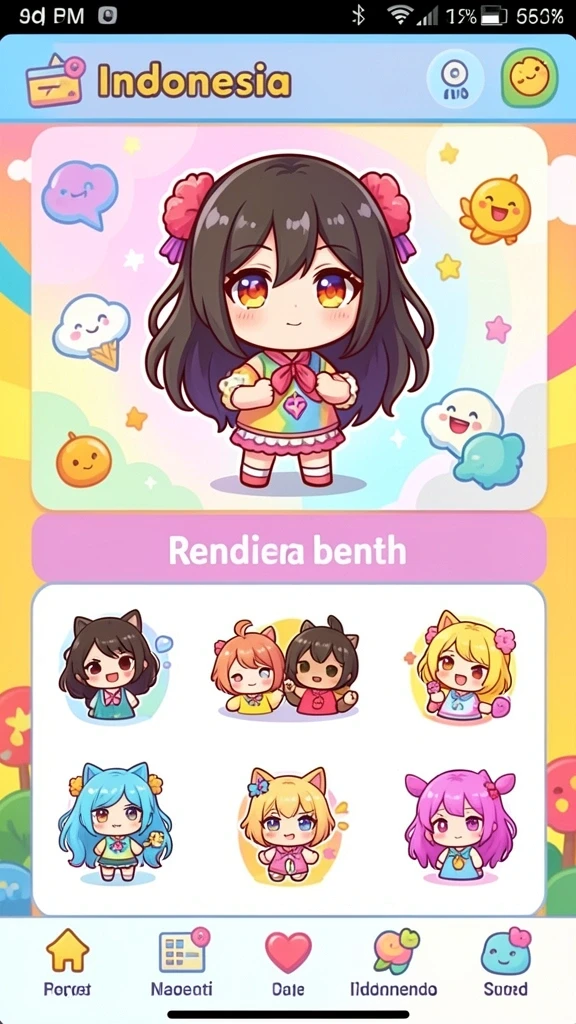Go to the Porret home tab

(67, 961)
